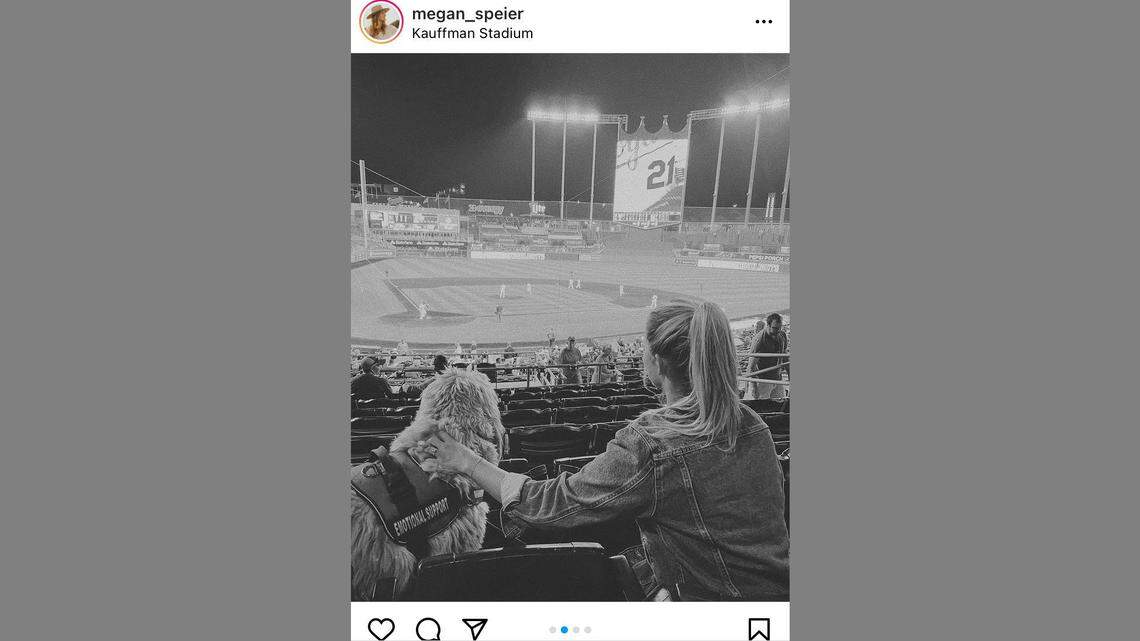The width and height of the screenshot is (1140, 641).
Task: Open the Kauffman Stadium location tag
Action: pyautogui.click(x=472, y=33)
